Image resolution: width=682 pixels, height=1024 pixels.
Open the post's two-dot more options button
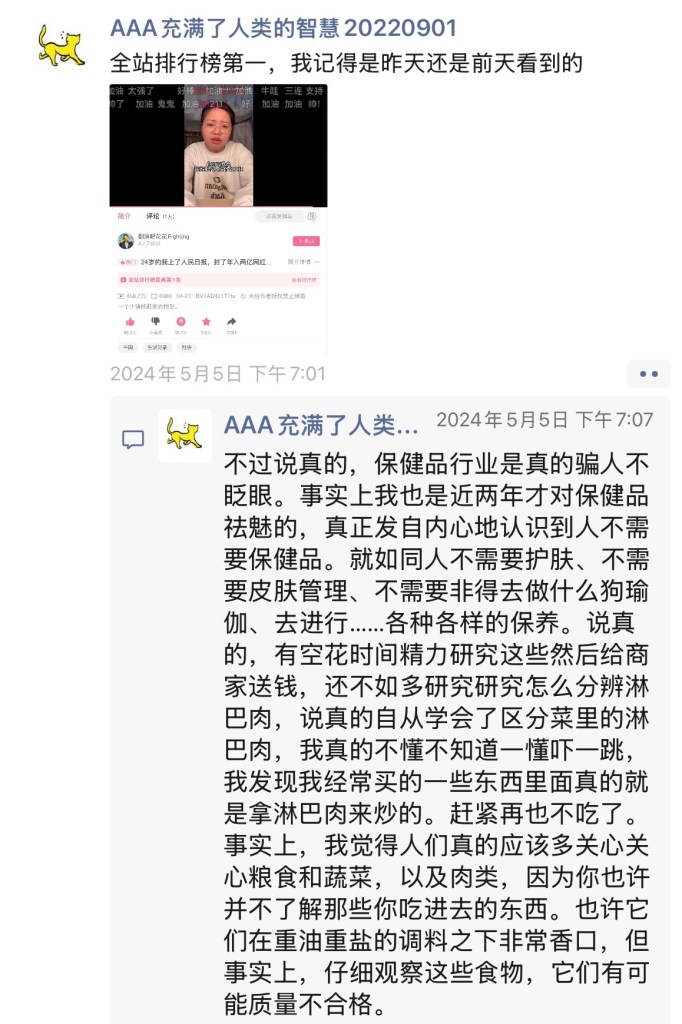(x=649, y=374)
